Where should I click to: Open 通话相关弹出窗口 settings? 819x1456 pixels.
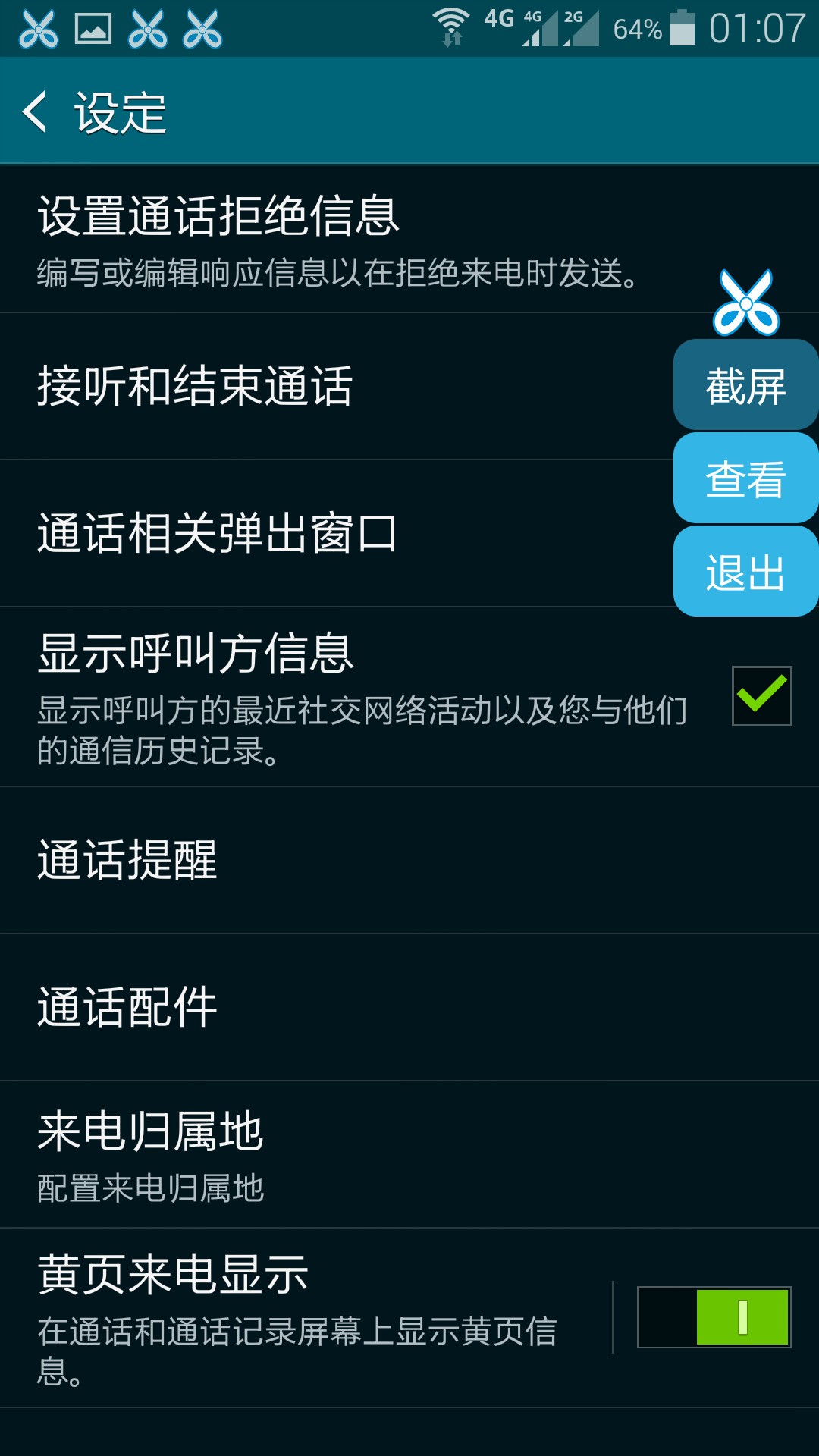tap(303, 533)
